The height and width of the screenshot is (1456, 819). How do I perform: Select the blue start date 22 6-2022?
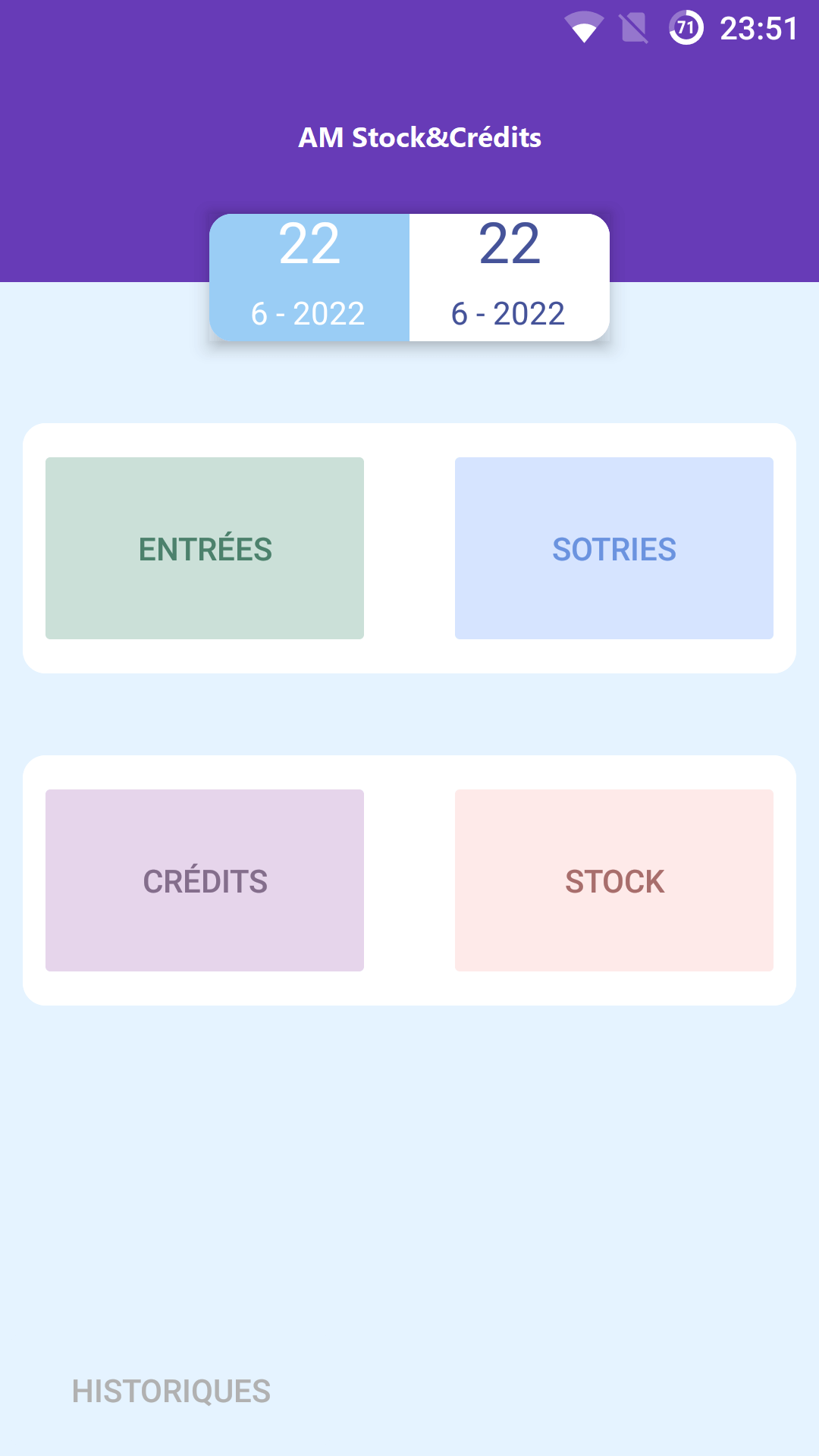[x=309, y=278]
